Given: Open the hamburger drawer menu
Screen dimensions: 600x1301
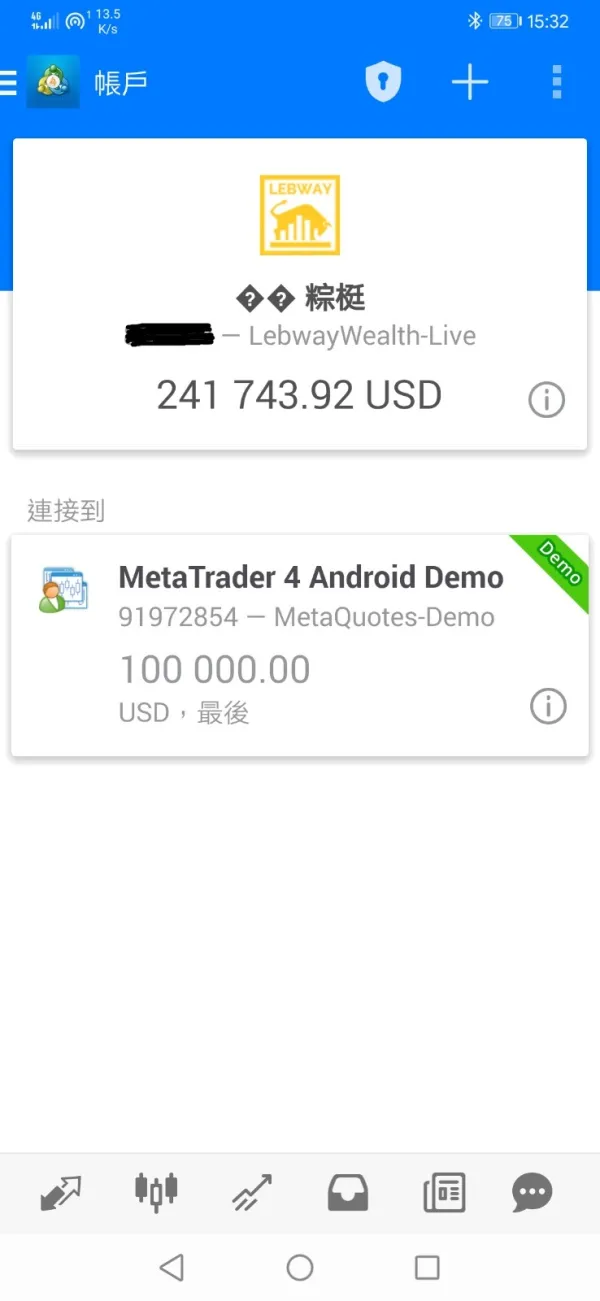Looking at the screenshot, I should click(x=9, y=82).
